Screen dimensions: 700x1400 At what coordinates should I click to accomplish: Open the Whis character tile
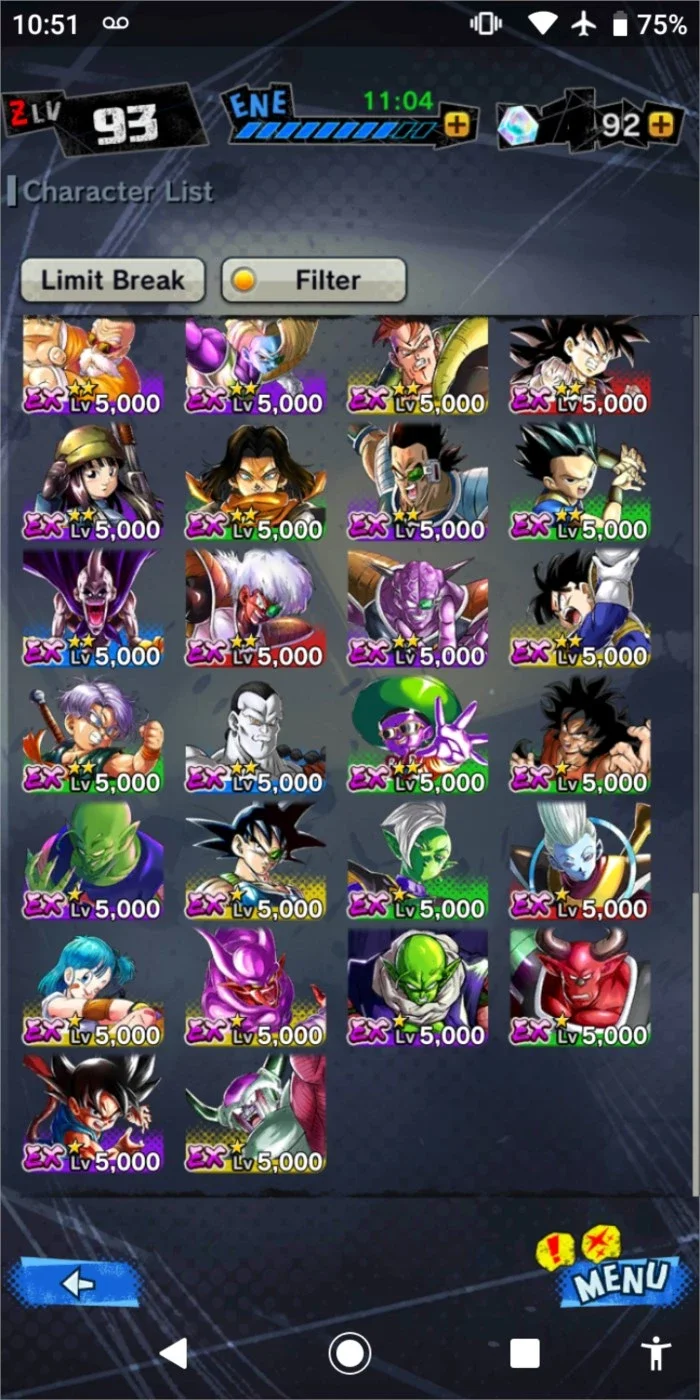[x=580, y=862]
